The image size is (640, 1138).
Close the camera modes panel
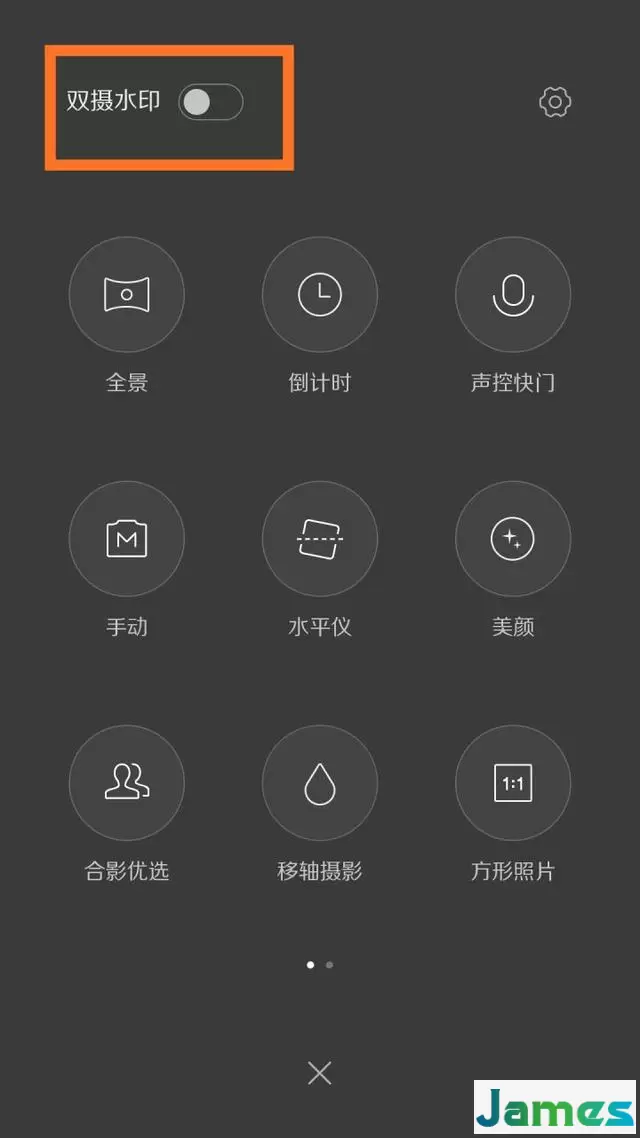[x=319, y=1073]
